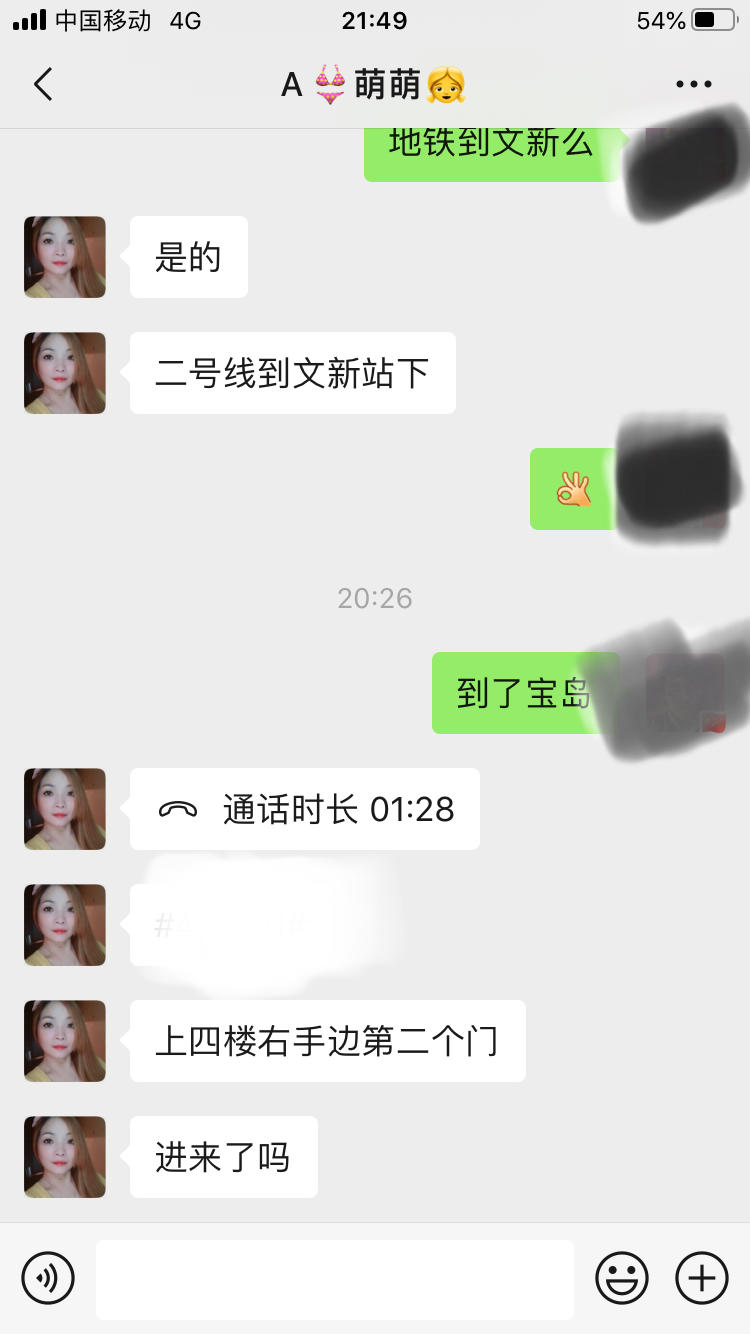The height and width of the screenshot is (1334, 750).
Task: Tap the back chevron to leave the chat
Action: (x=42, y=84)
